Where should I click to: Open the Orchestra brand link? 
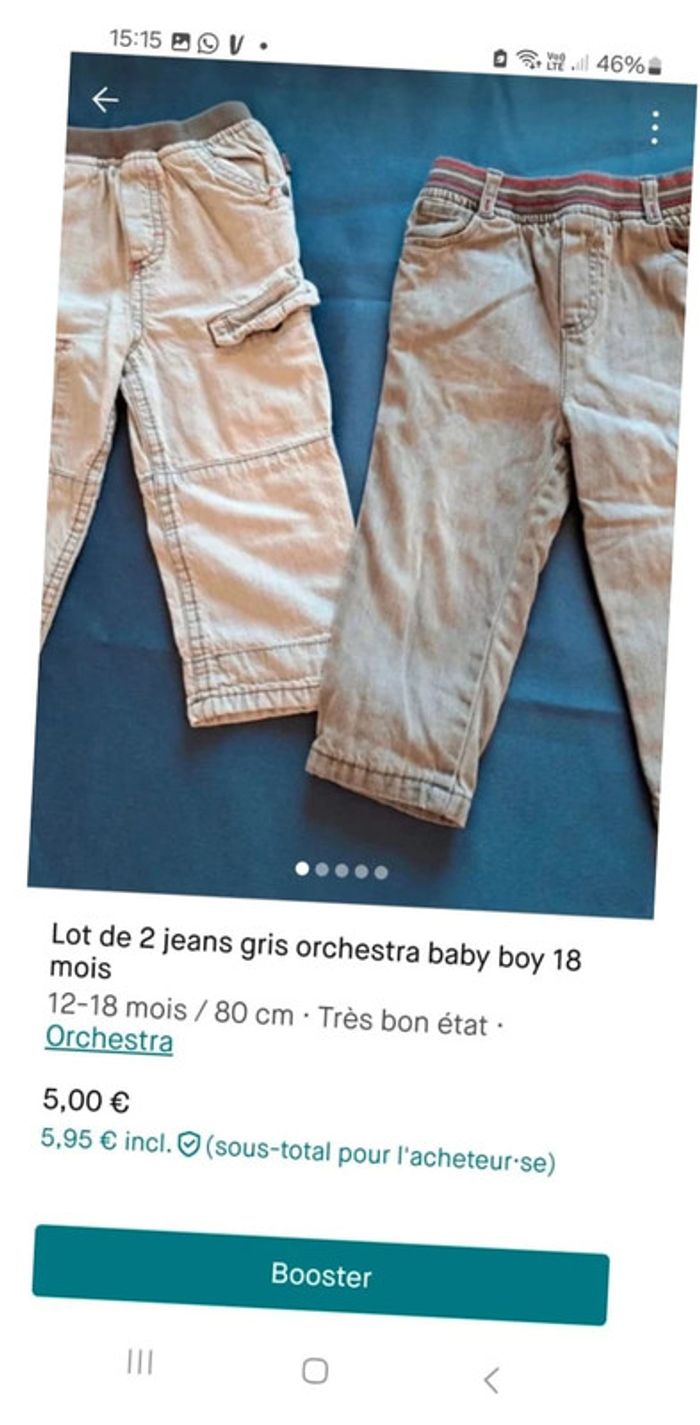[x=109, y=1040]
